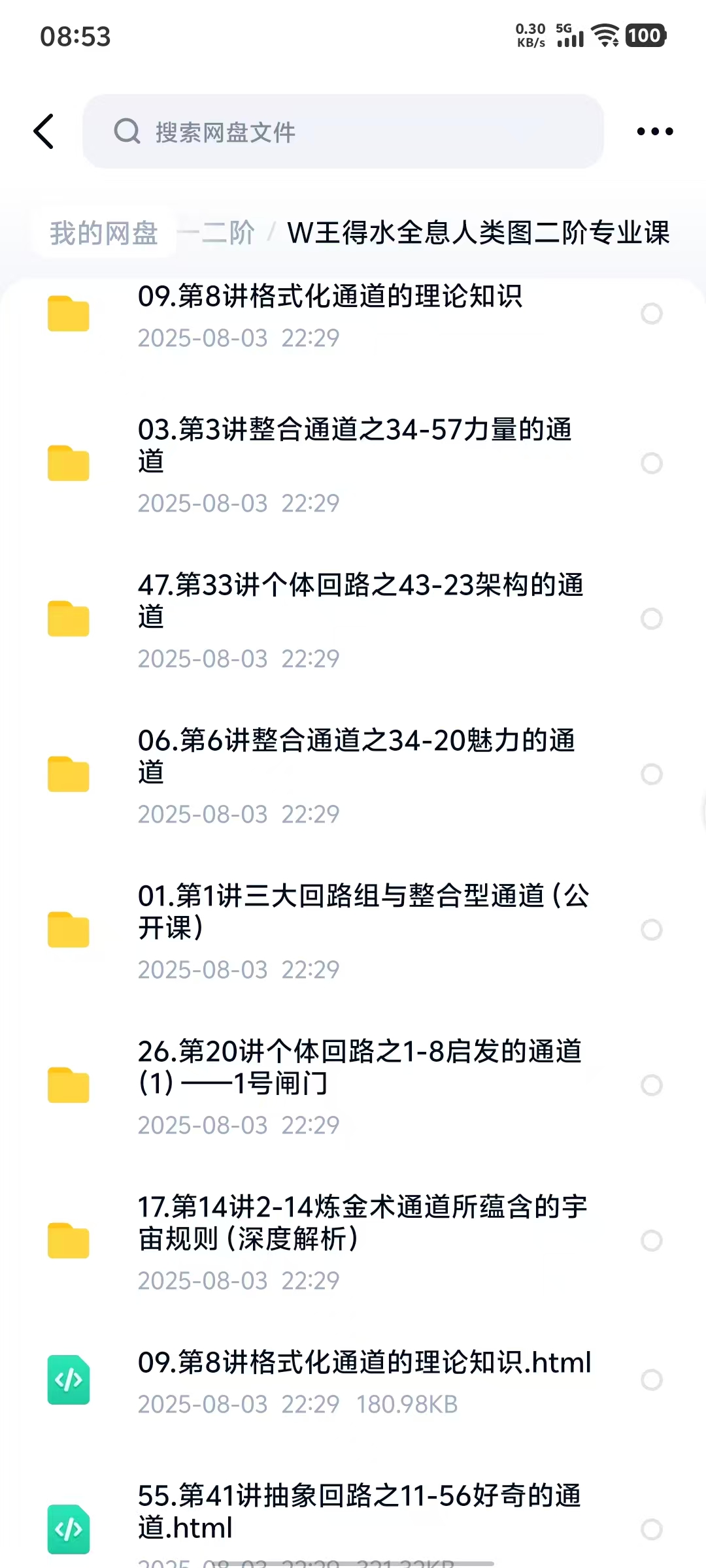
Task: Open folder 01.第1讲三大回路组与整合型通道
Action: [363, 930]
